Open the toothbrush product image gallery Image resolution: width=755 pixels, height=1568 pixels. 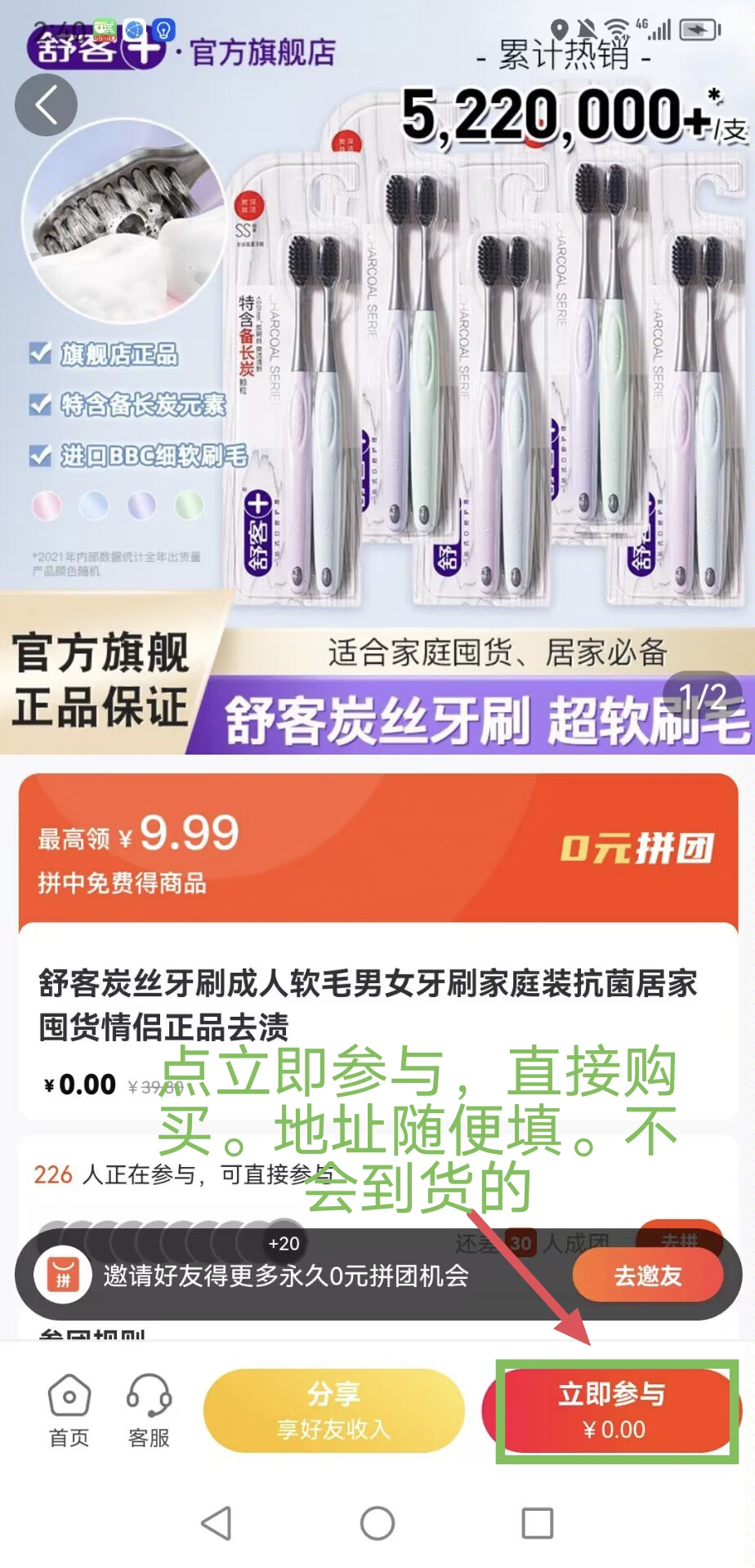point(377,377)
